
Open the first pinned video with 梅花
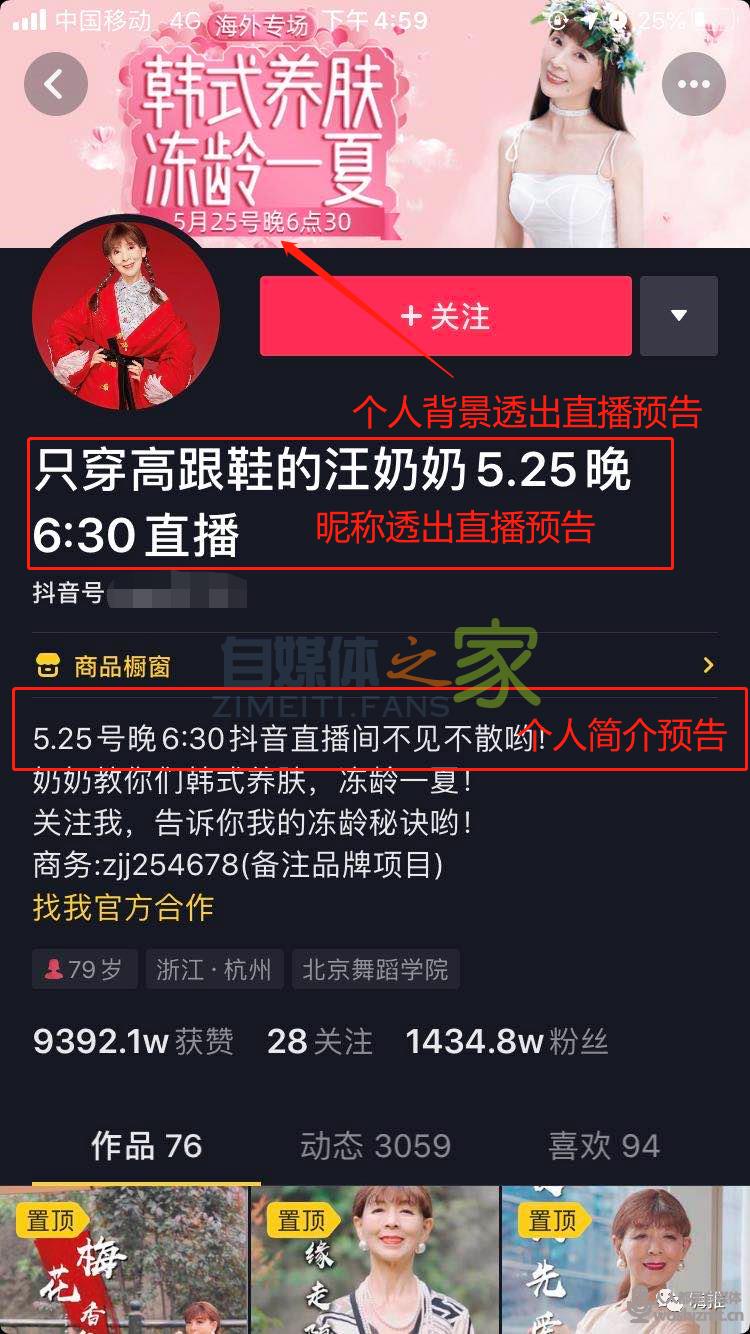(x=123, y=1260)
